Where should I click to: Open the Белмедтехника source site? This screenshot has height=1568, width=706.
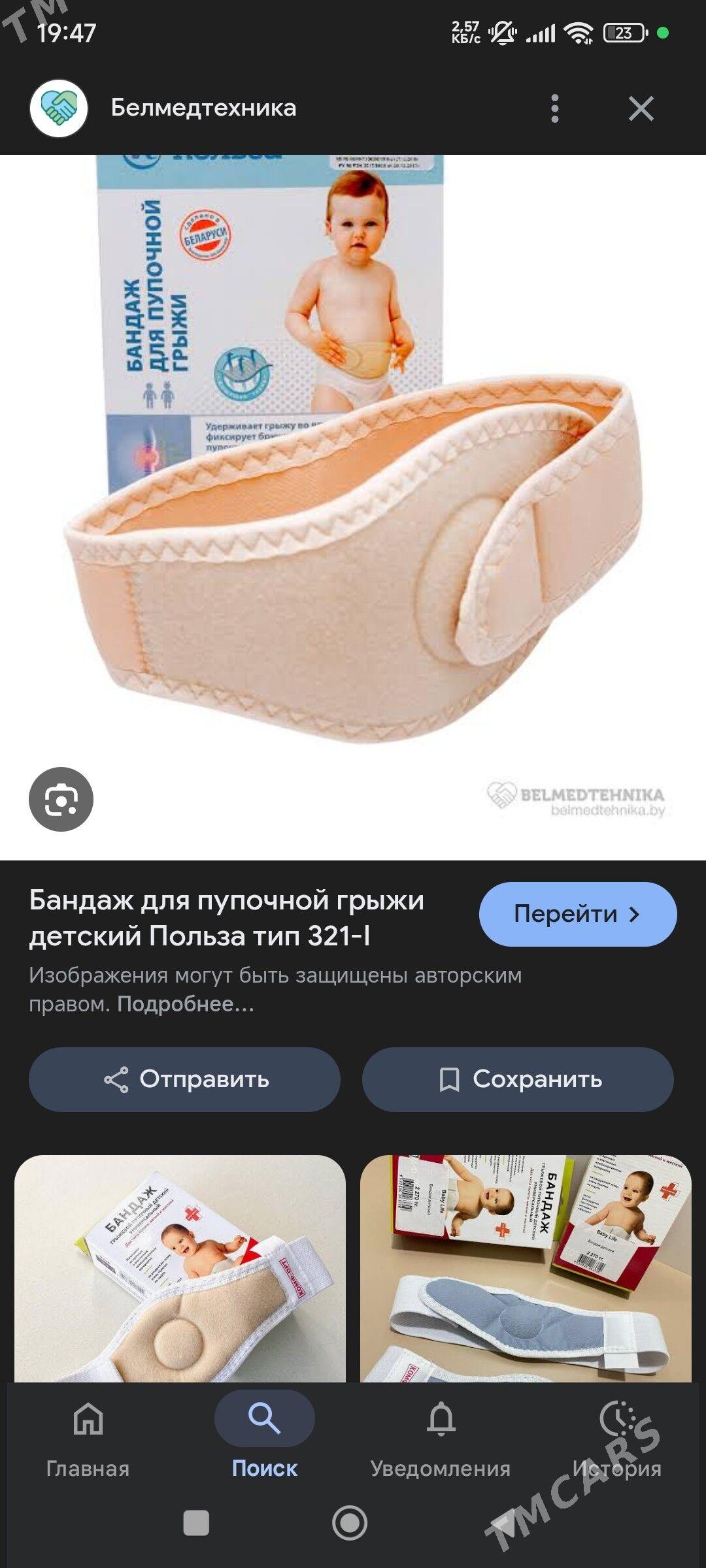[x=203, y=108]
